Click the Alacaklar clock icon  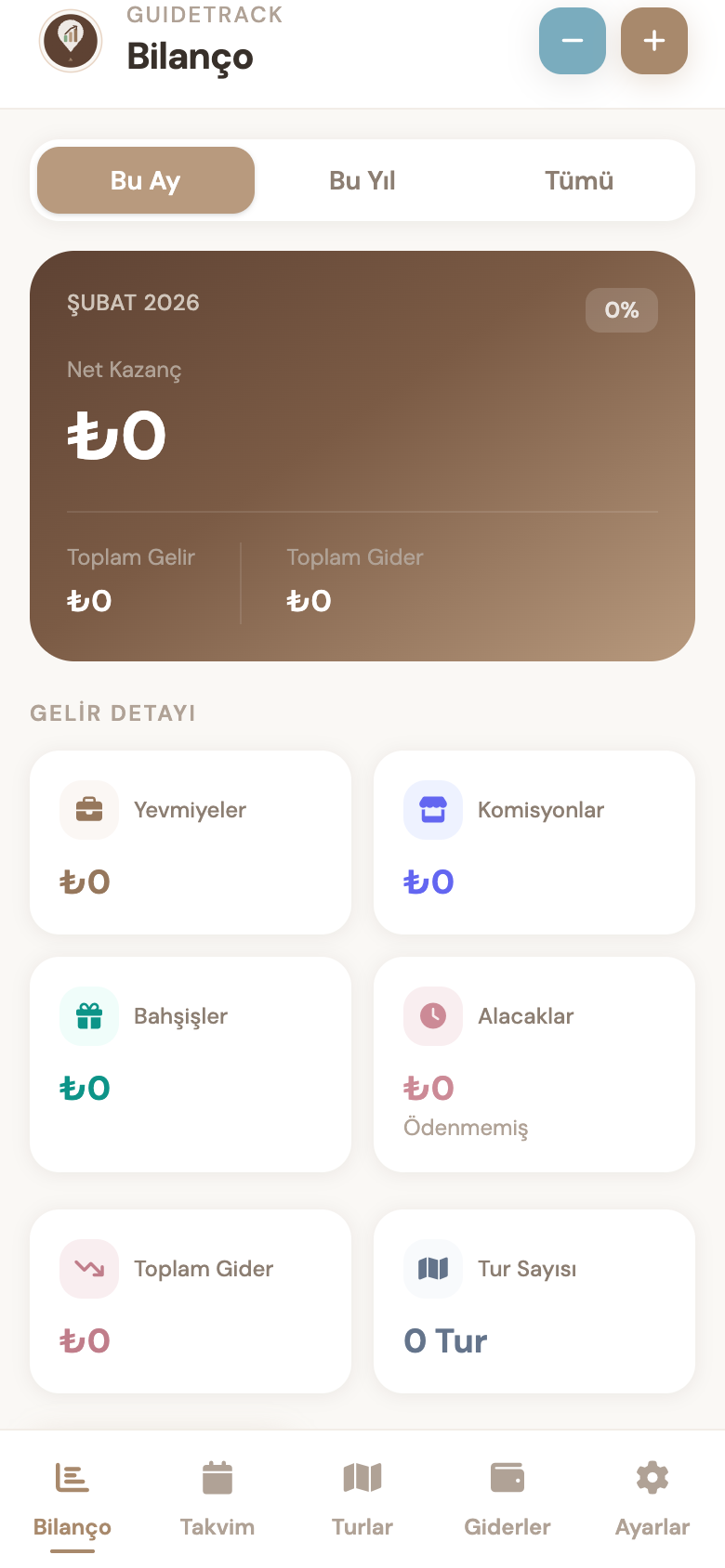(432, 1015)
